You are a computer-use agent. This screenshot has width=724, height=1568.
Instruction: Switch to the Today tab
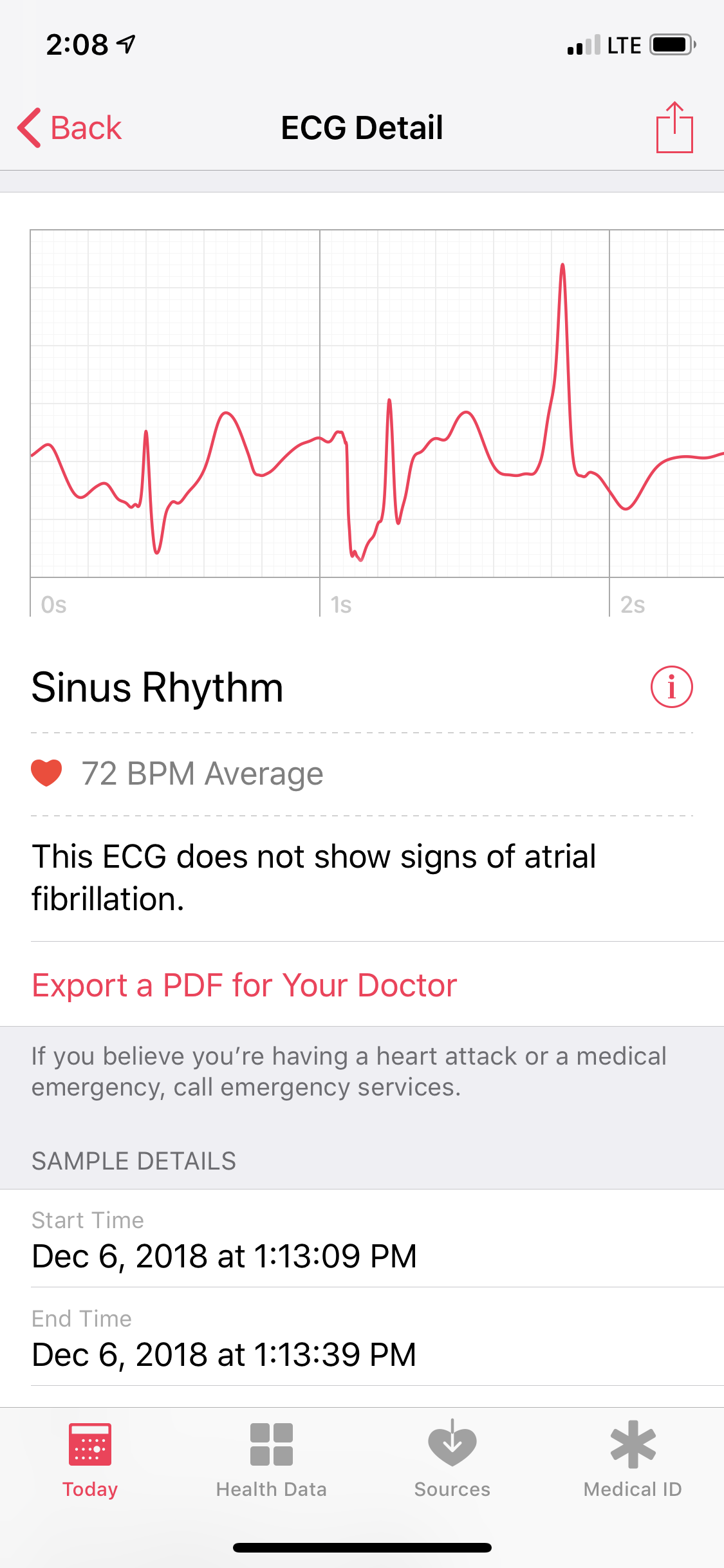pyautogui.click(x=90, y=1459)
